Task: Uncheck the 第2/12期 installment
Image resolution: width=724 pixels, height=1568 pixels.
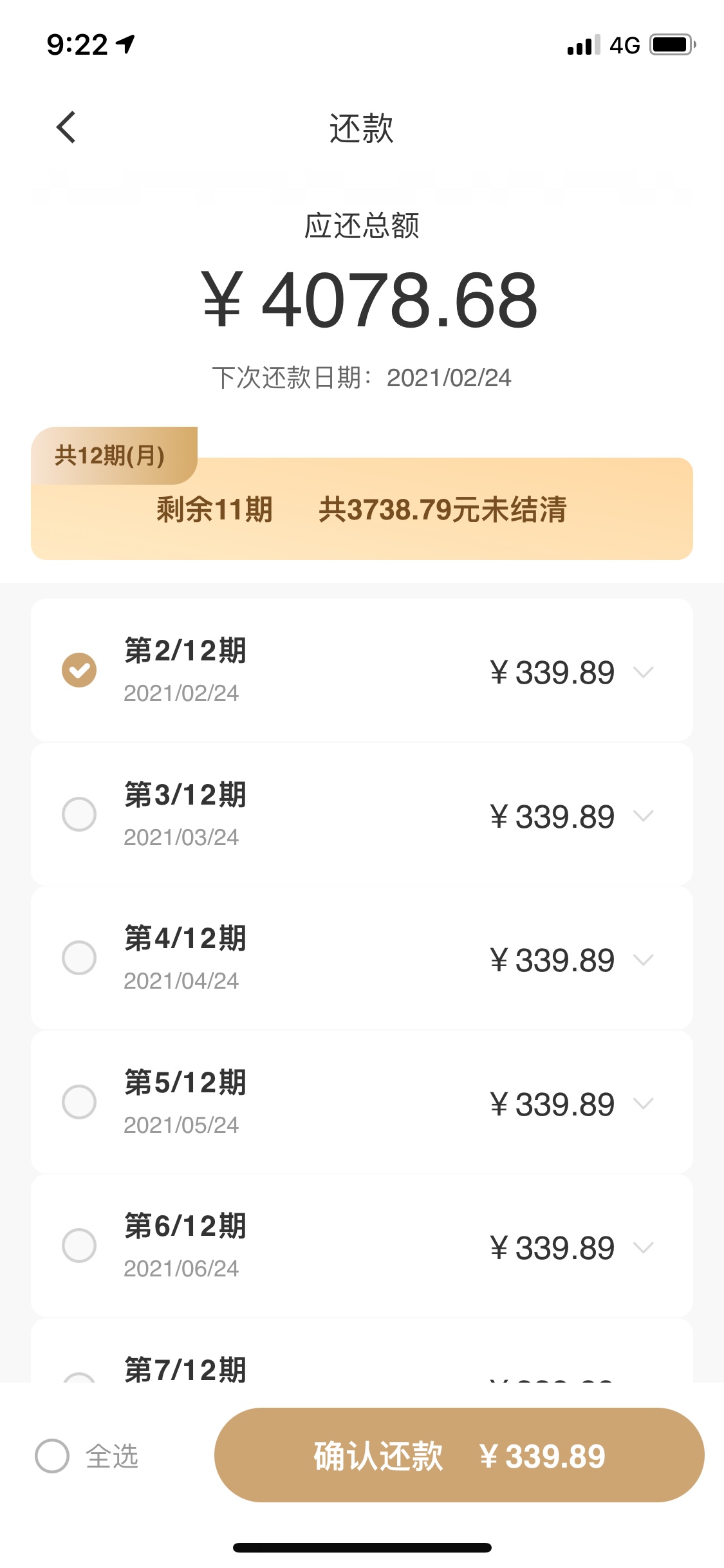Action: point(79,670)
